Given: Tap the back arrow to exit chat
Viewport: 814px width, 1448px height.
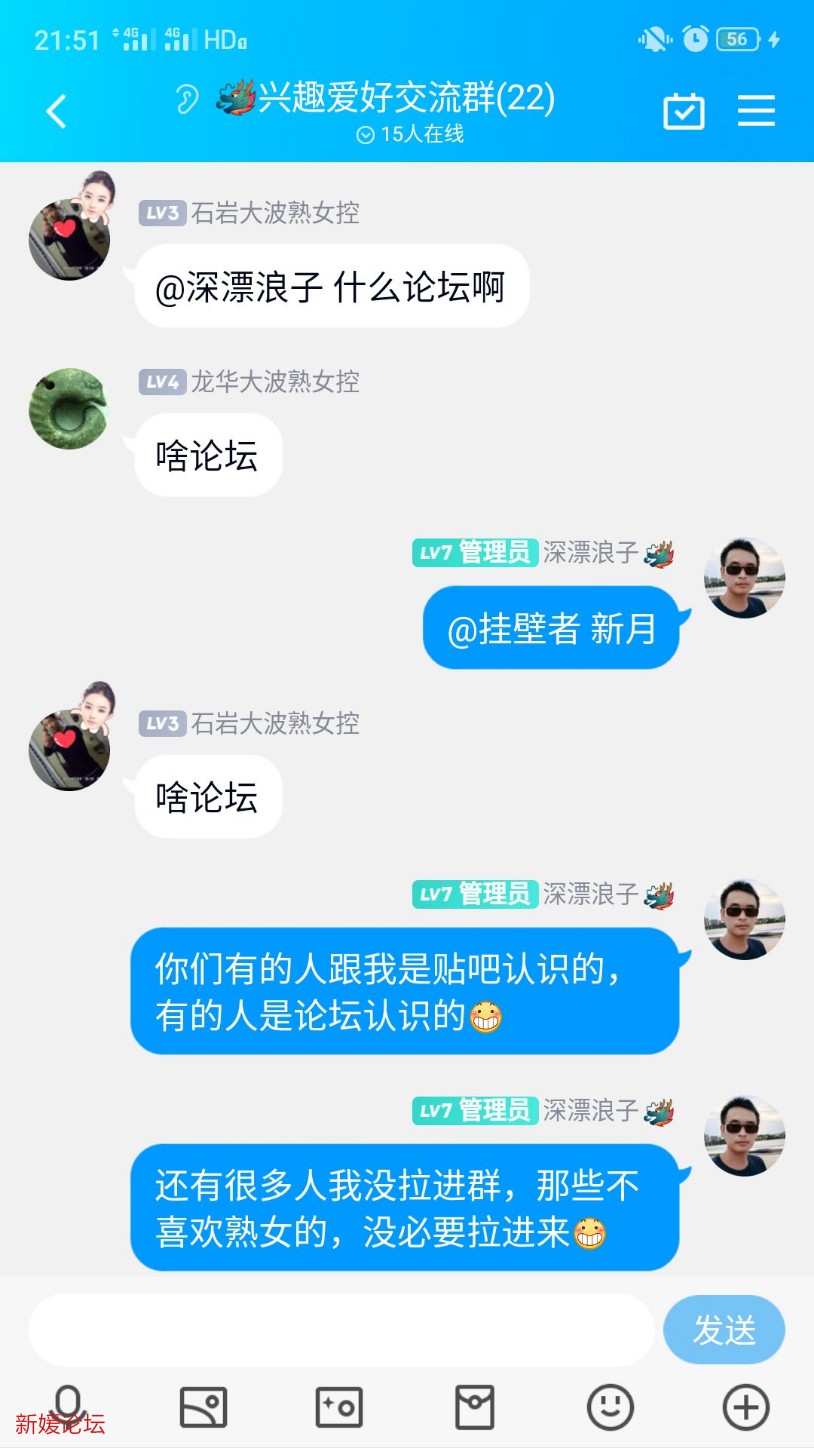Looking at the screenshot, I should pyautogui.click(x=56, y=111).
